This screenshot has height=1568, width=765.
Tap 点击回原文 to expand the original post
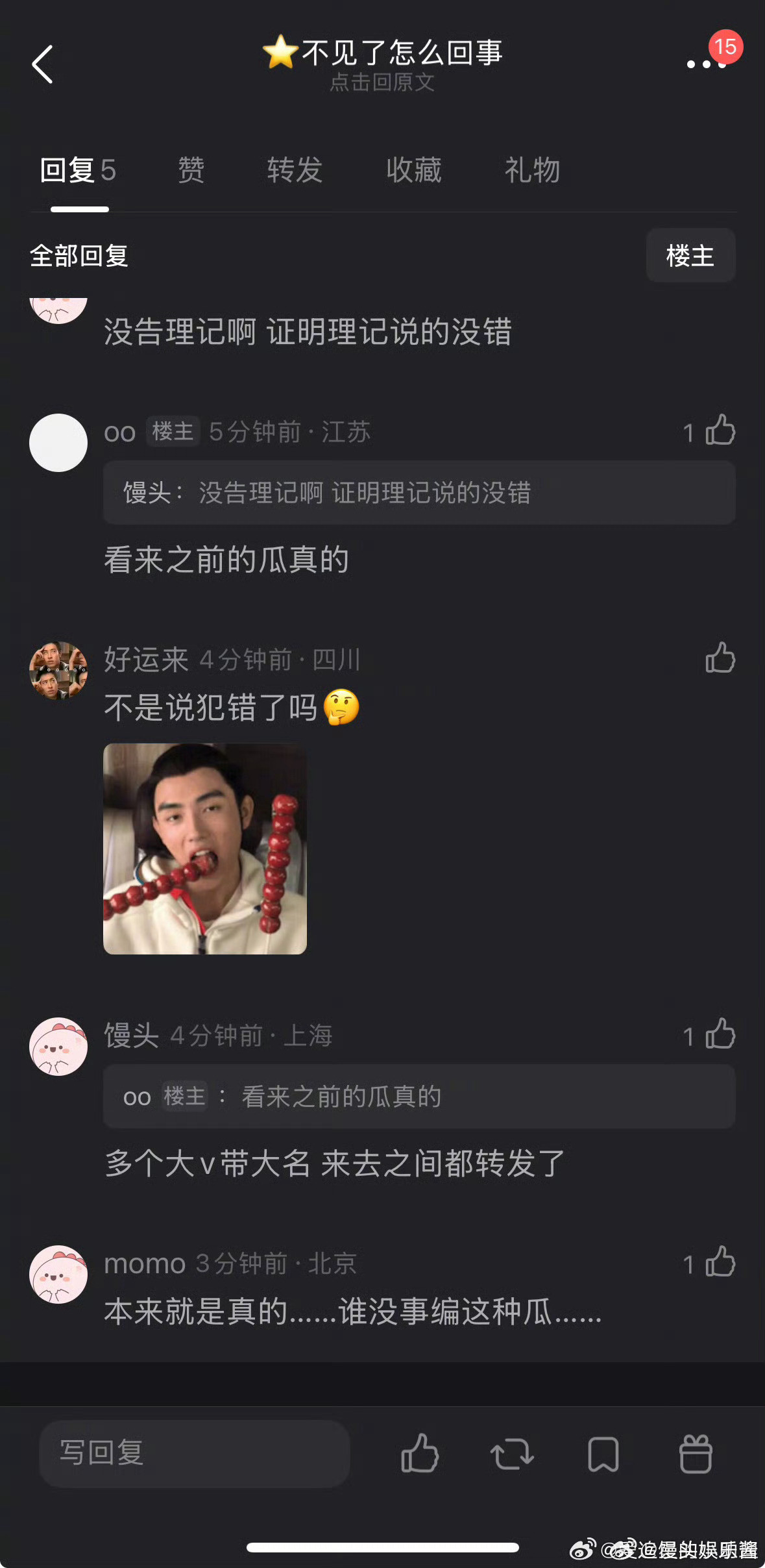pos(382,83)
